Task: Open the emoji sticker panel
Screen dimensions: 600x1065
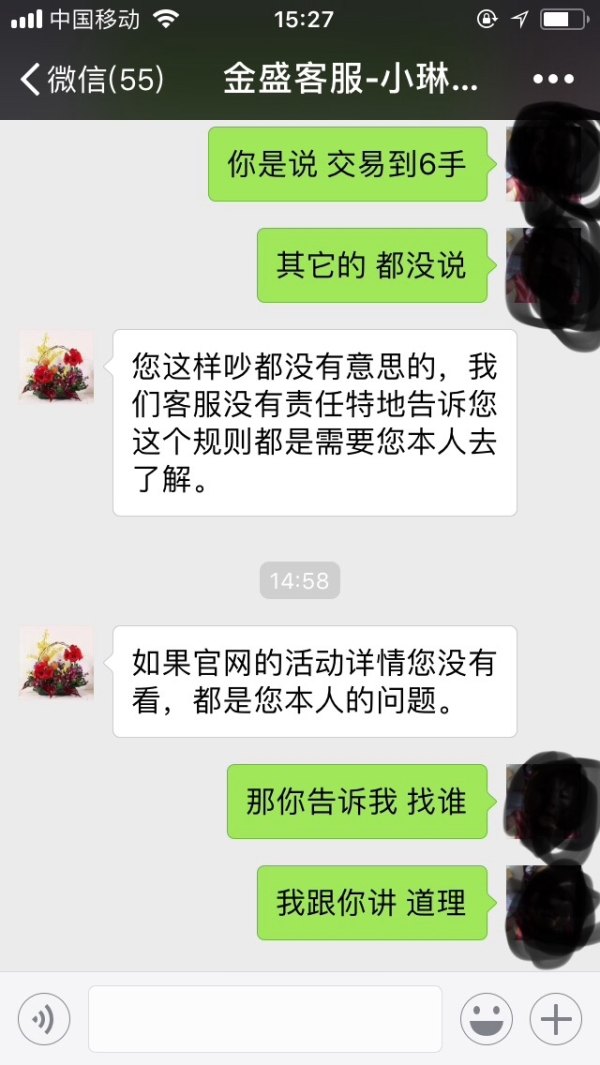Action: tap(486, 1019)
